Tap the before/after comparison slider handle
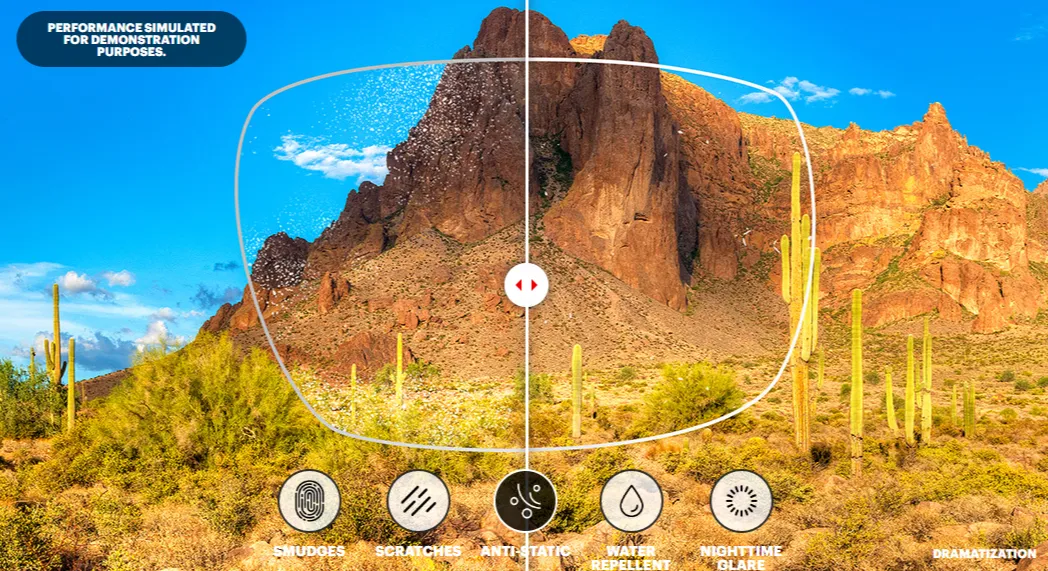Viewport: 1048px width, 571px height. coord(526,285)
